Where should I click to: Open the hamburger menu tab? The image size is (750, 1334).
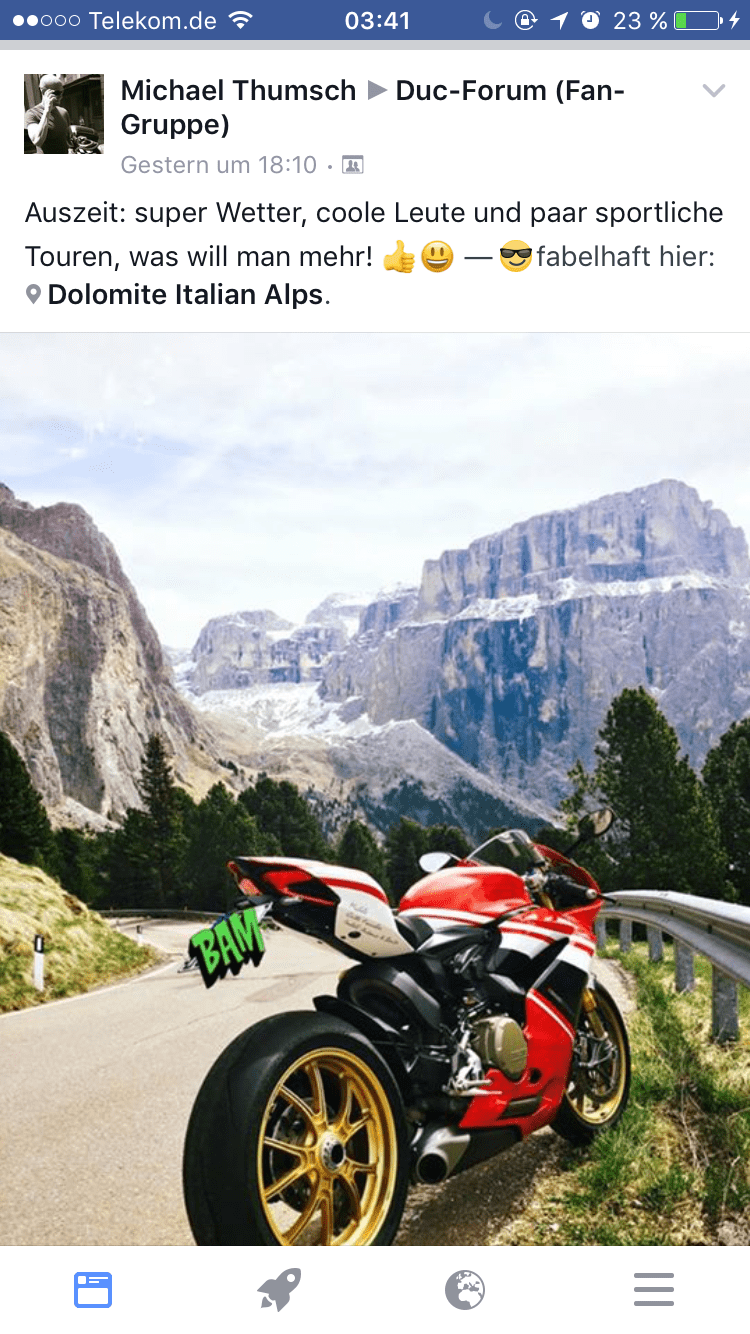(x=654, y=1290)
